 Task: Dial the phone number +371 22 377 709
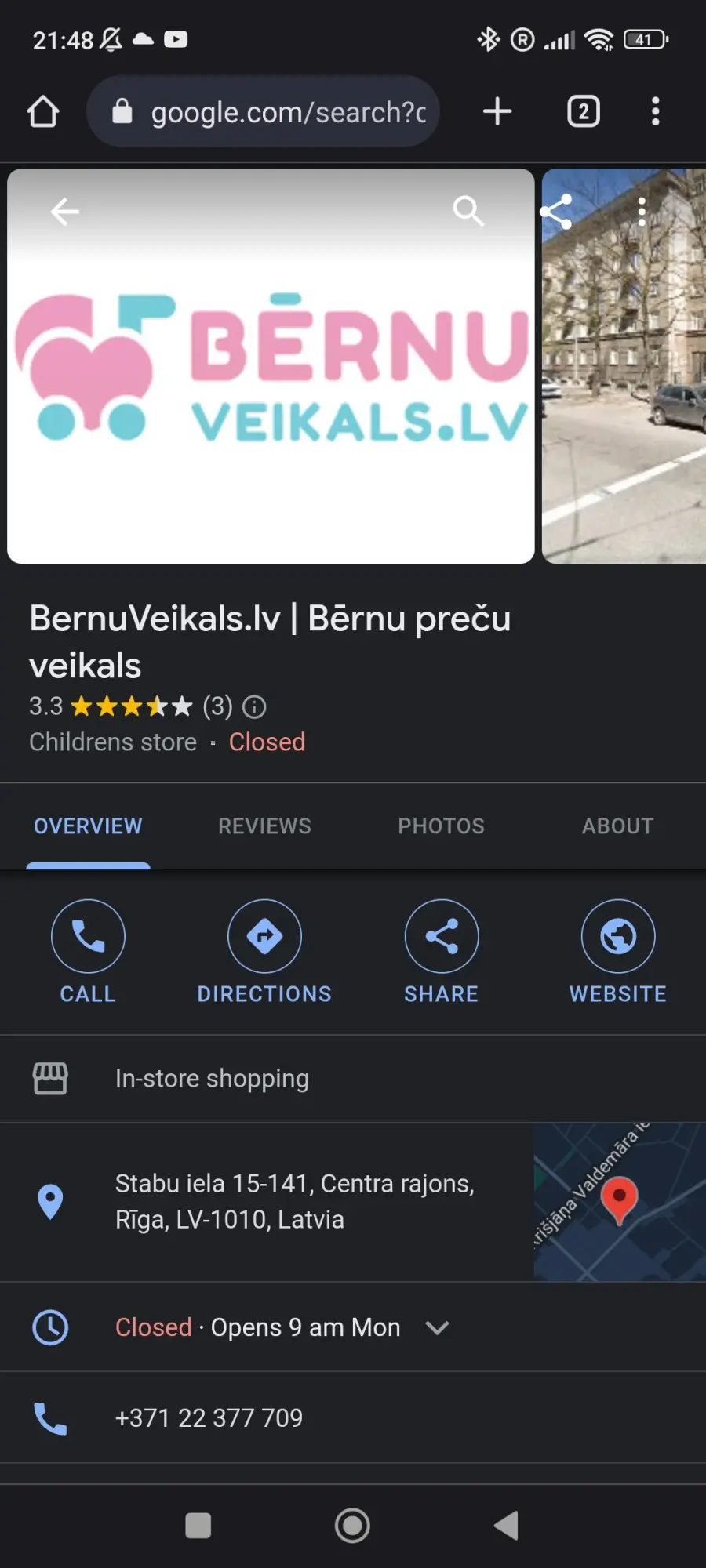tap(209, 1417)
